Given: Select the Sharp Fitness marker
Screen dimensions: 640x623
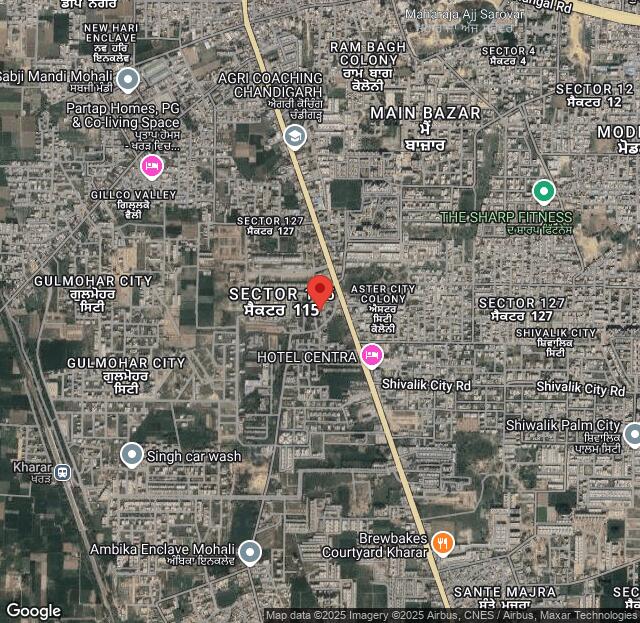Looking at the screenshot, I should click(543, 191).
